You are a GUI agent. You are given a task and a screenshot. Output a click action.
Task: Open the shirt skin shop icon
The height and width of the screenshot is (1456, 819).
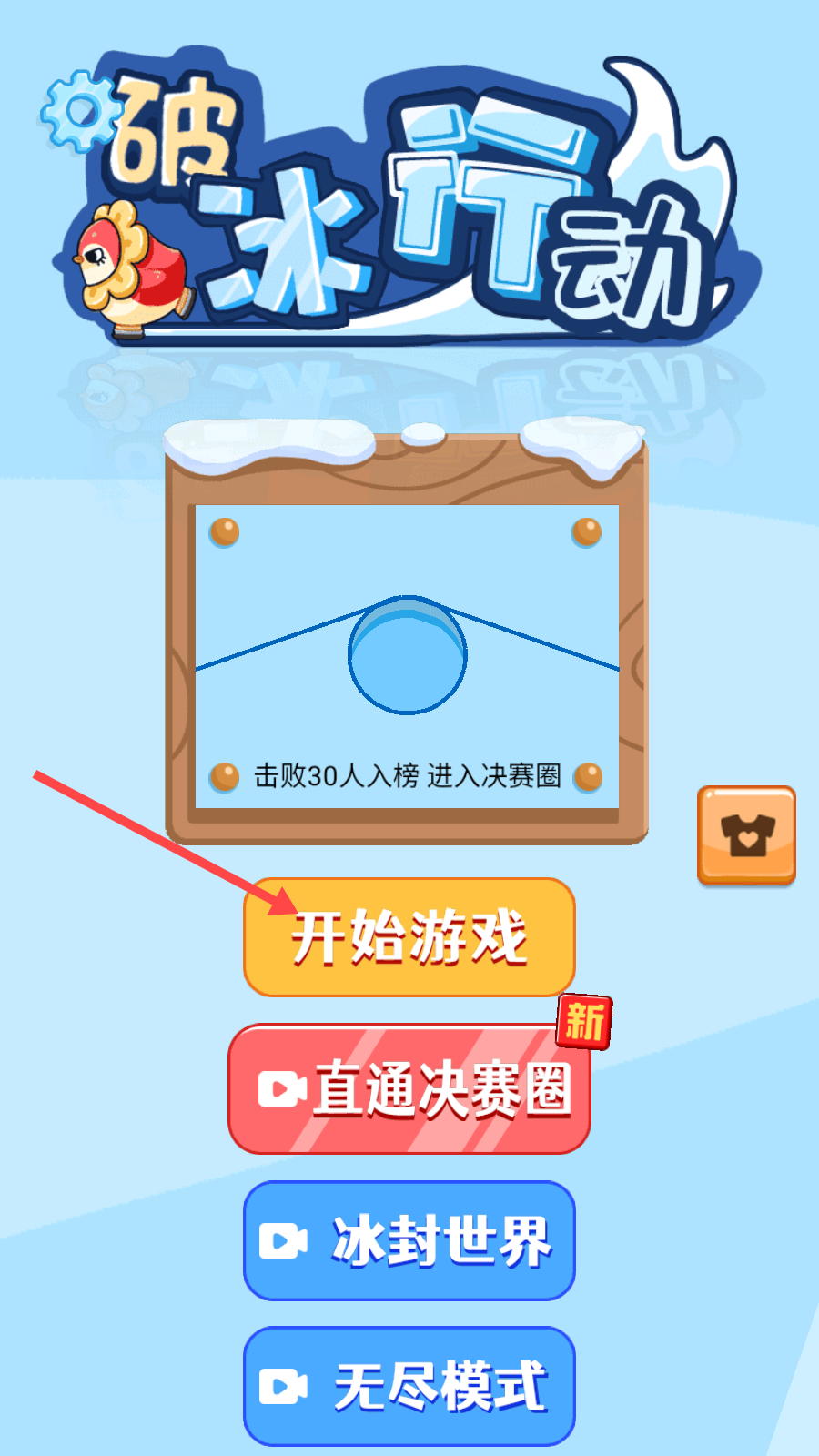tap(747, 835)
